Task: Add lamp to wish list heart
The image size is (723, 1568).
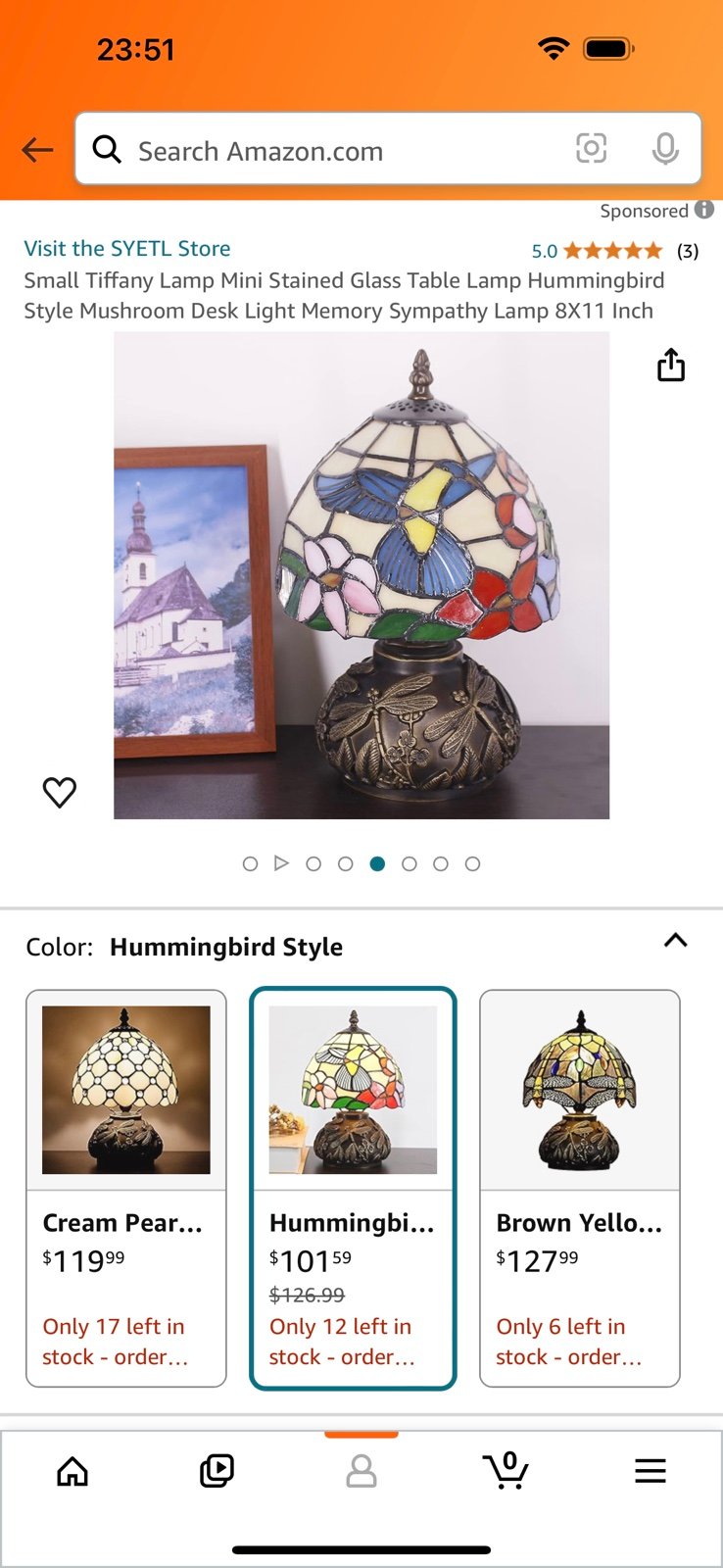Action: 60,792
